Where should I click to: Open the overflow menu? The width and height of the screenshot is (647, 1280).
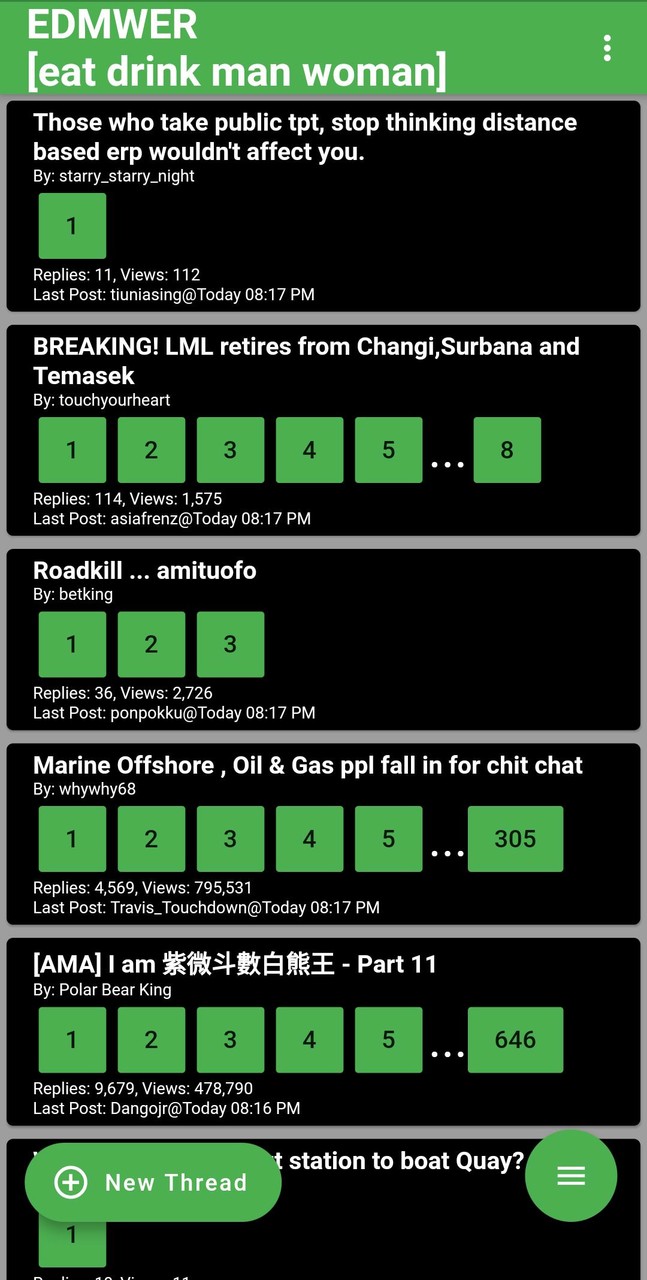tap(607, 48)
